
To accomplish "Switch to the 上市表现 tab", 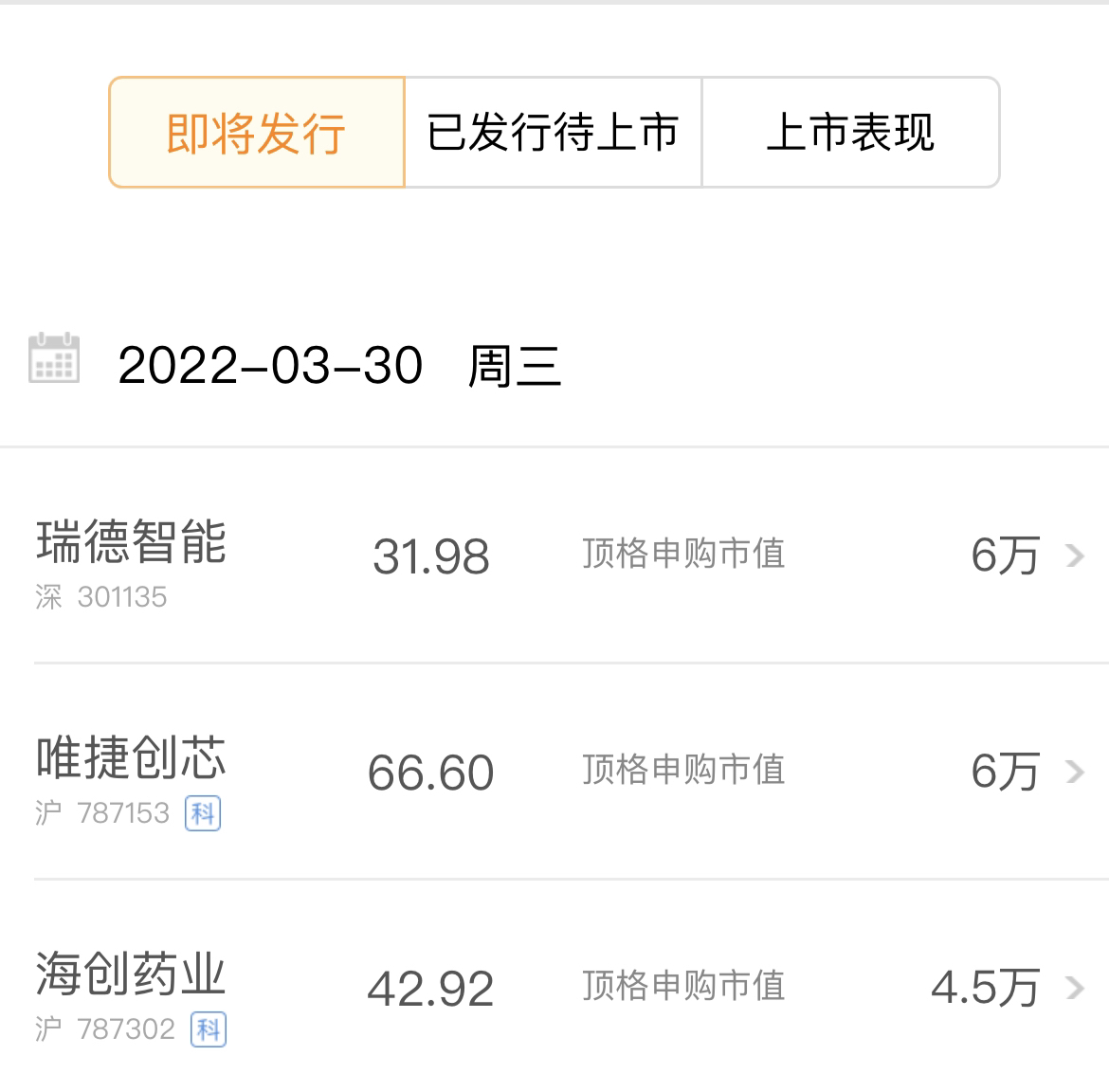I will [850, 133].
